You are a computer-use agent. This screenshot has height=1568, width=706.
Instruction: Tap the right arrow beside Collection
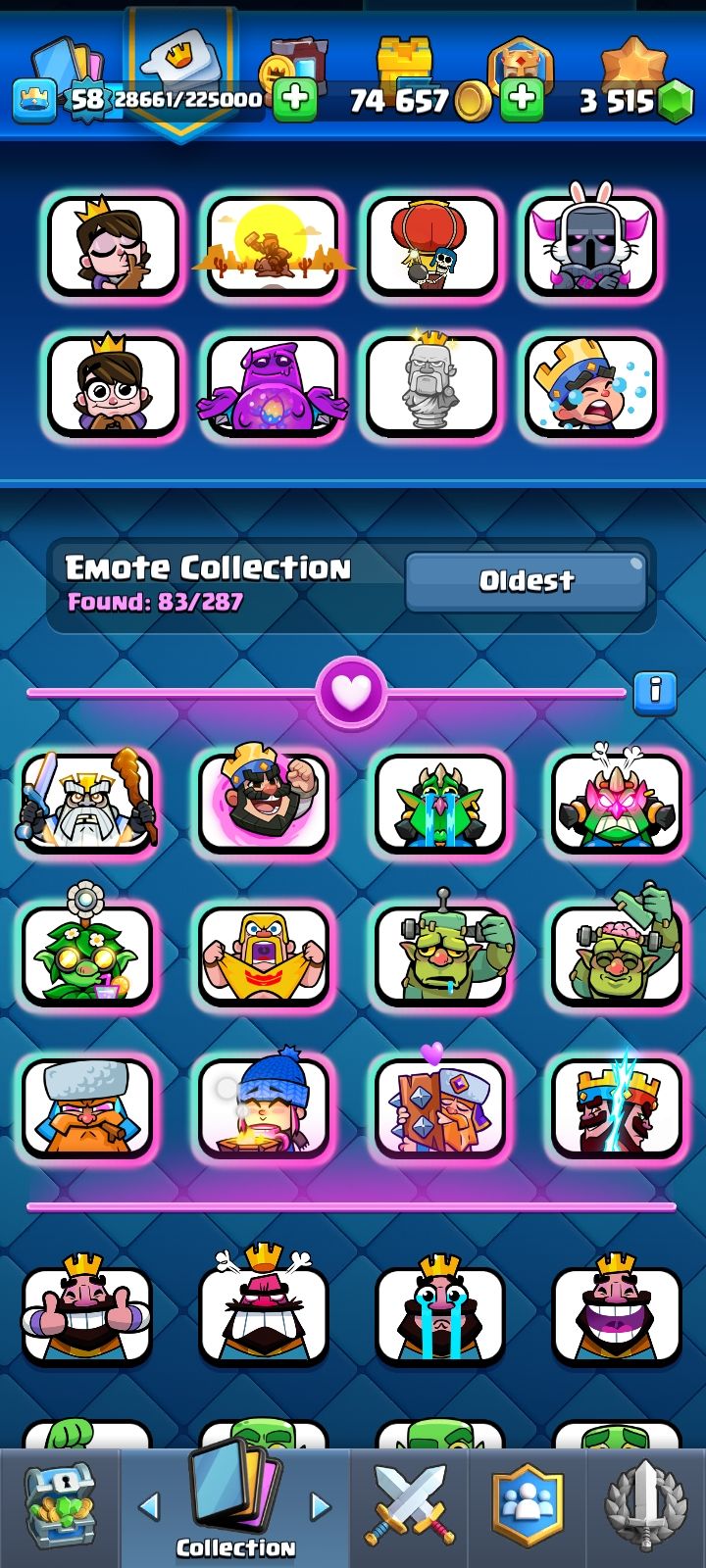pyautogui.click(x=321, y=1506)
